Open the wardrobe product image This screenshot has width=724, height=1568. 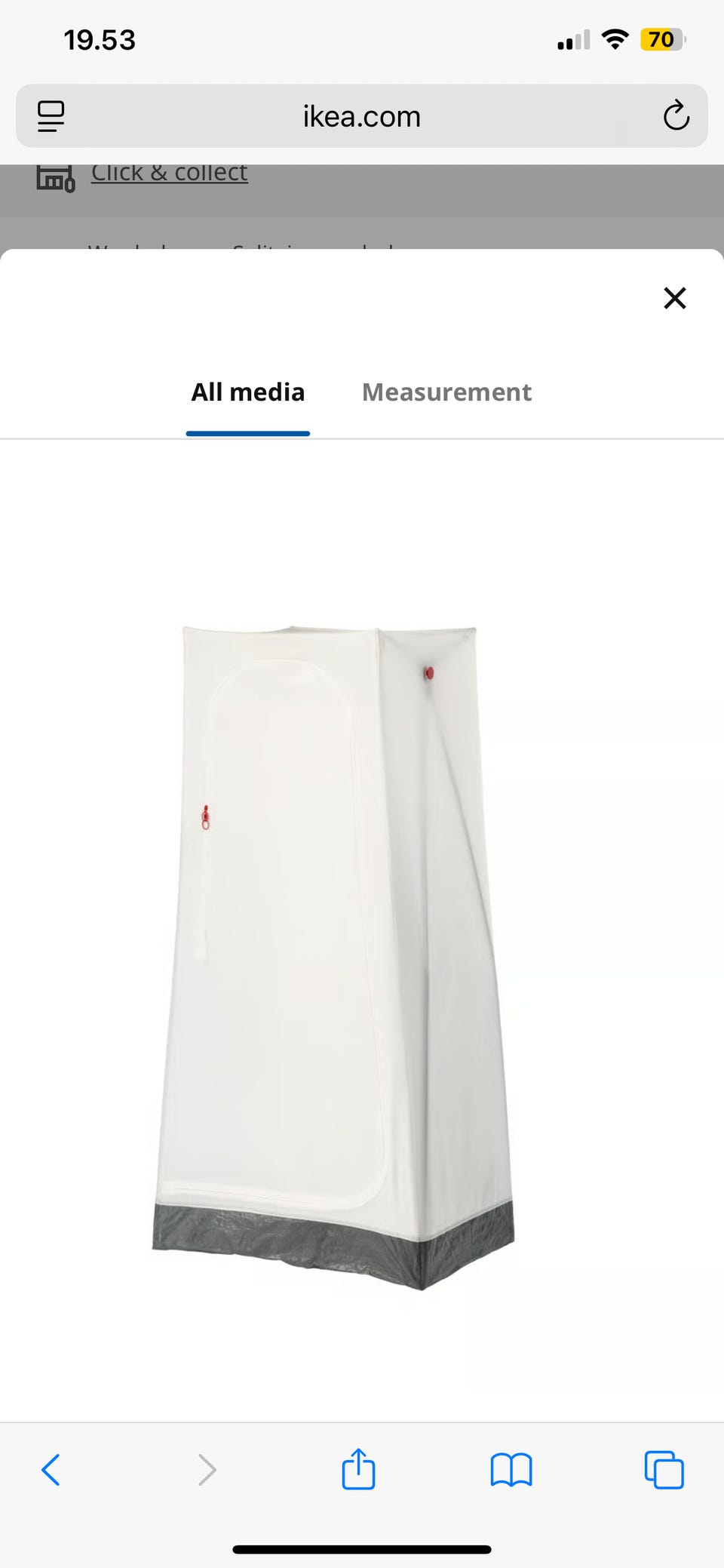click(333, 957)
